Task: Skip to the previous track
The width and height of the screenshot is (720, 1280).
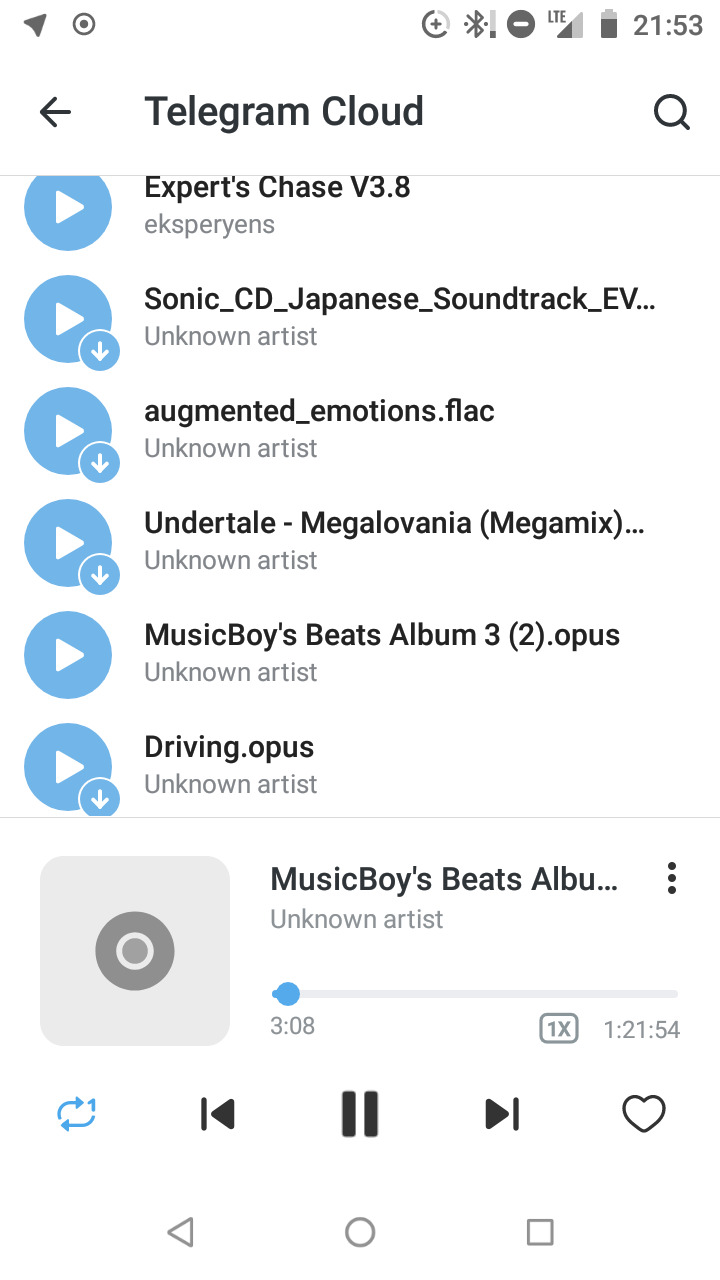Action: pos(218,1113)
